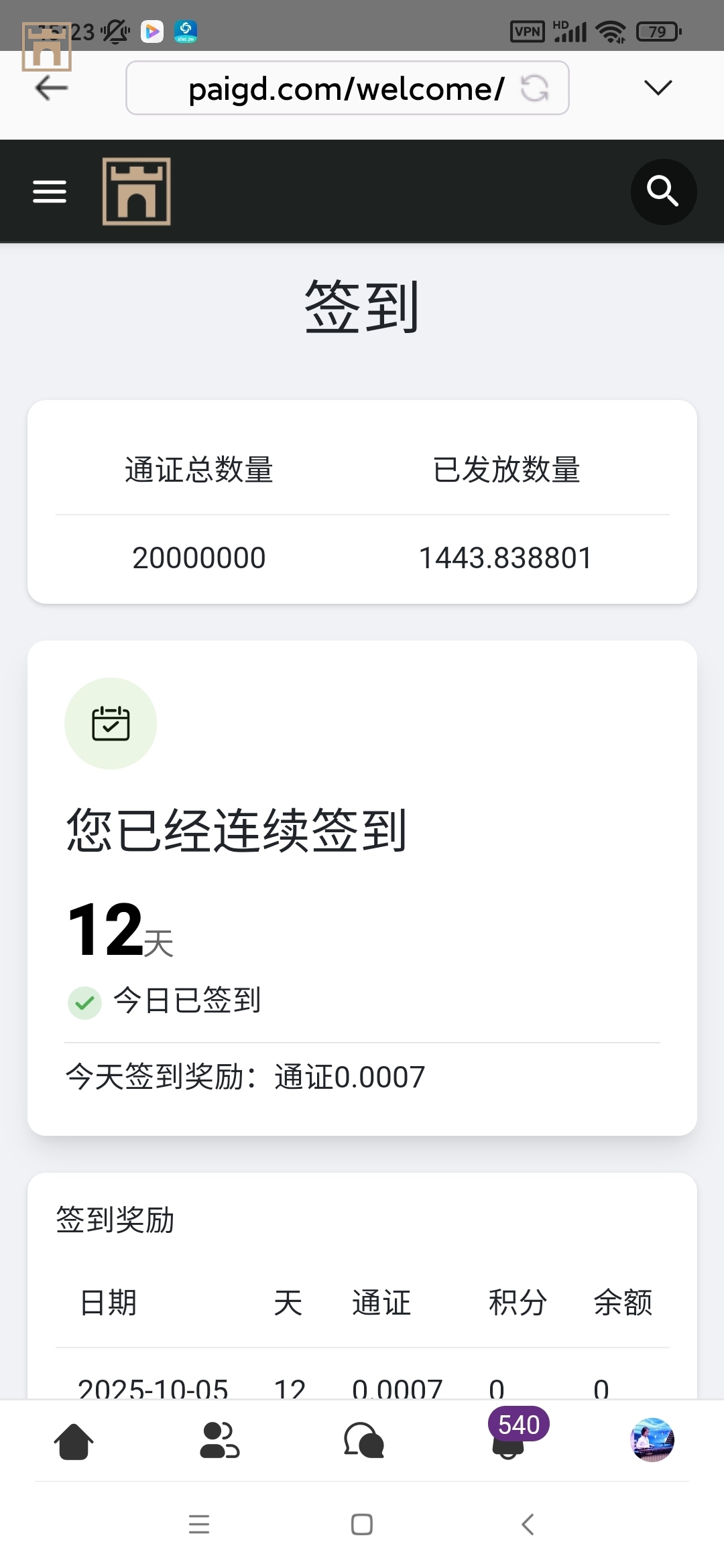Go to the home tab

click(x=74, y=1441)
